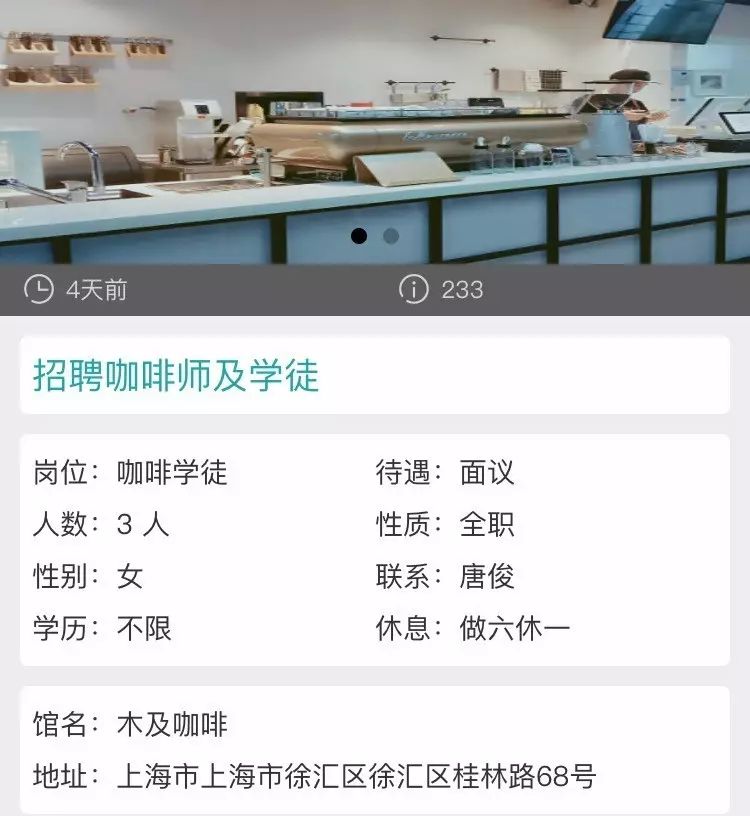Select the second carousel page dot

(x=391, y=236)
